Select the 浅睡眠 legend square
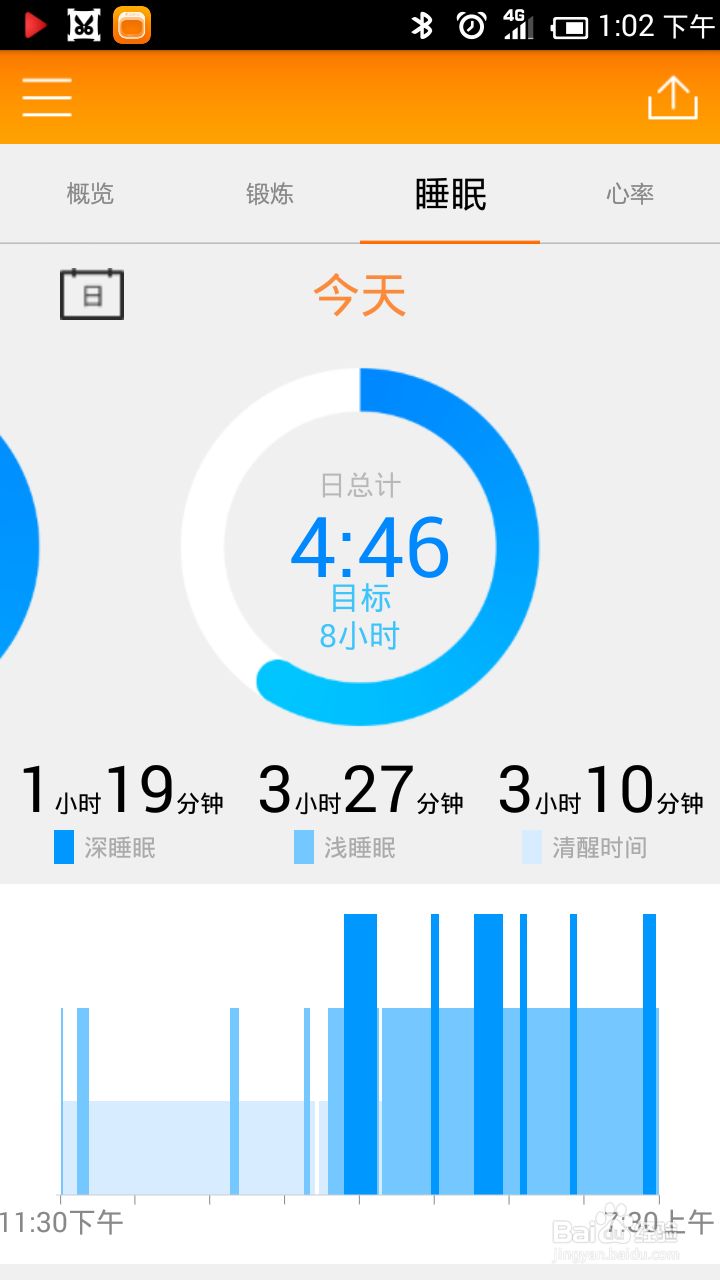 coord(303,848)
